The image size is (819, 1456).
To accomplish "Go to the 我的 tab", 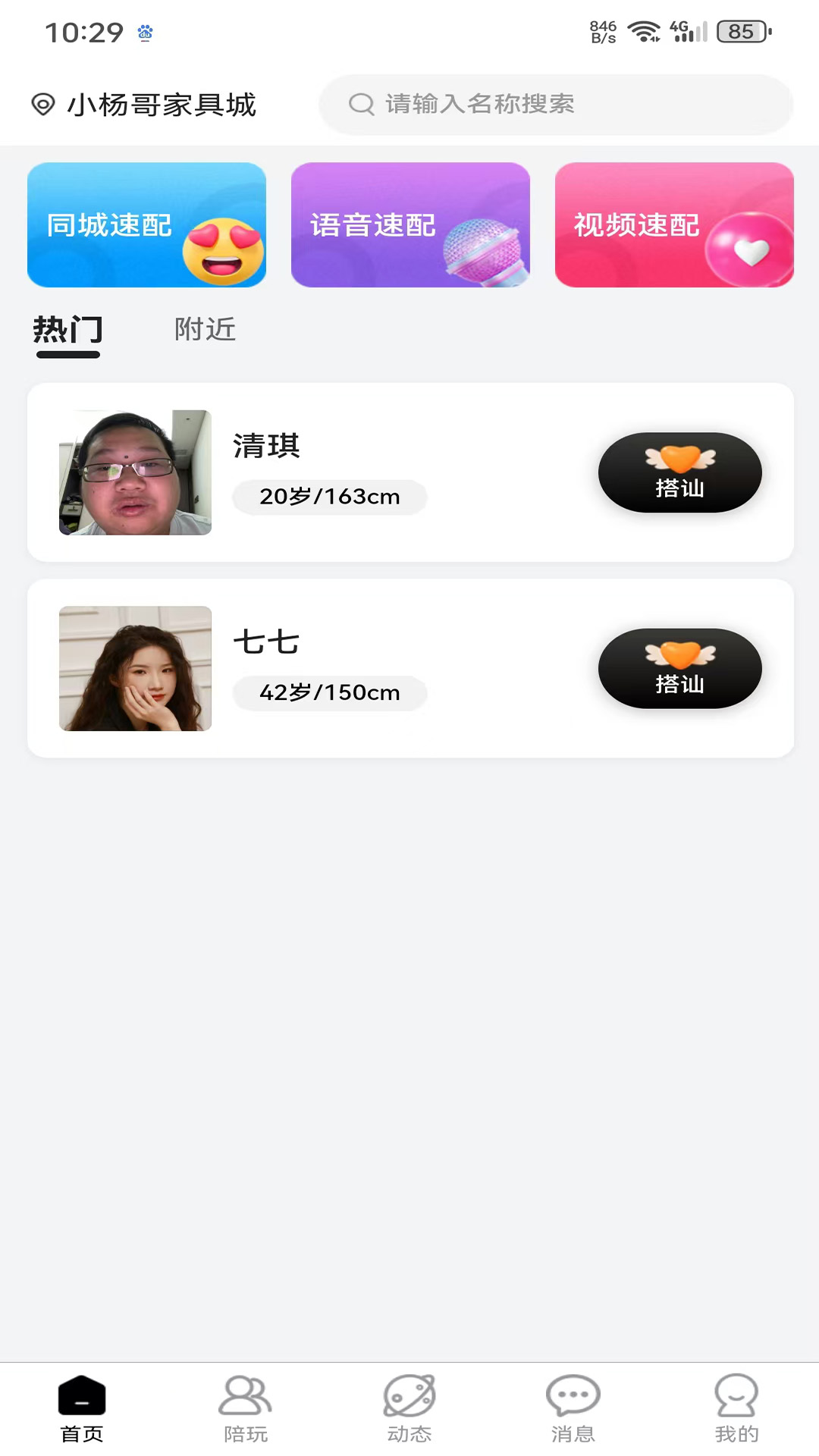I will (x=736, y=1409).
